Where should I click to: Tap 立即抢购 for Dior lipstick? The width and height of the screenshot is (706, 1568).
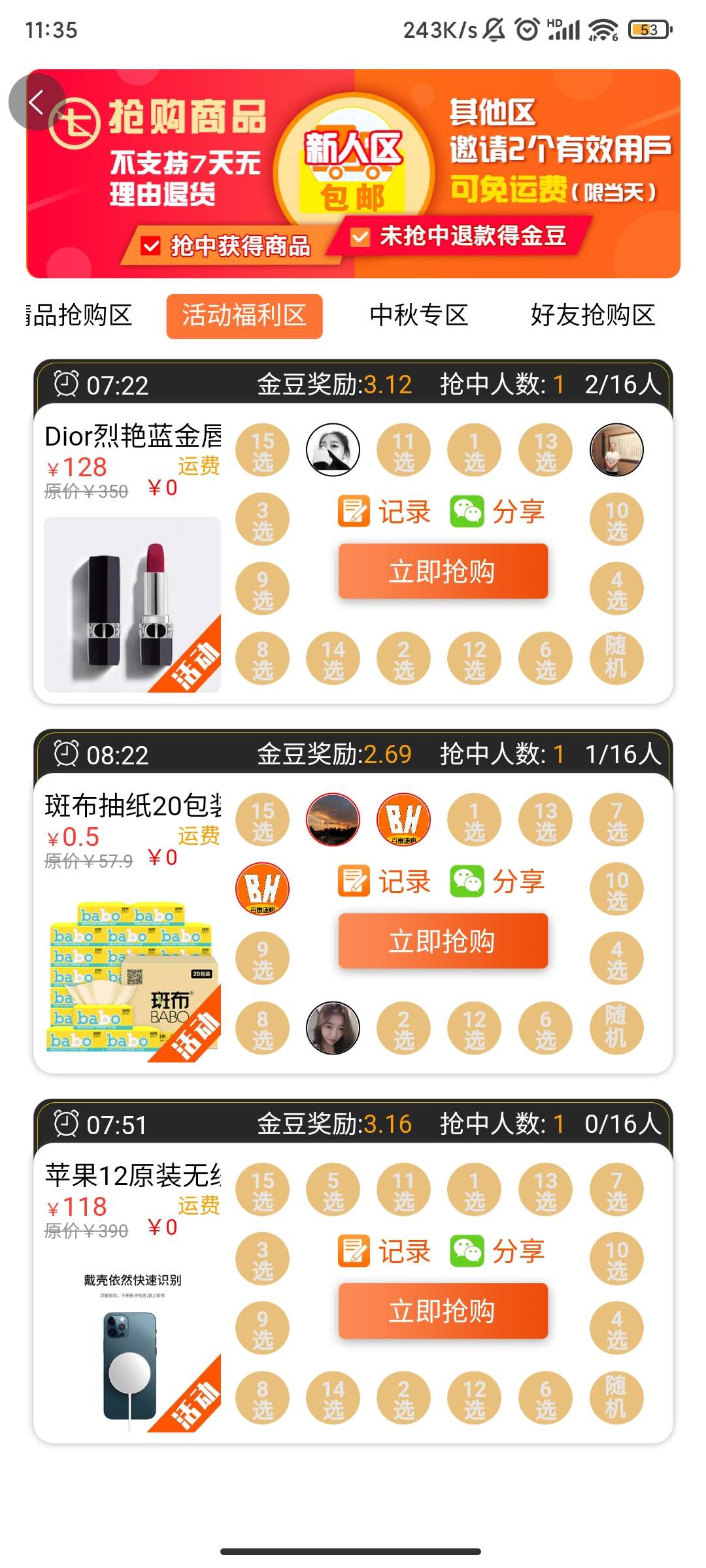click(x=443, y=571)
